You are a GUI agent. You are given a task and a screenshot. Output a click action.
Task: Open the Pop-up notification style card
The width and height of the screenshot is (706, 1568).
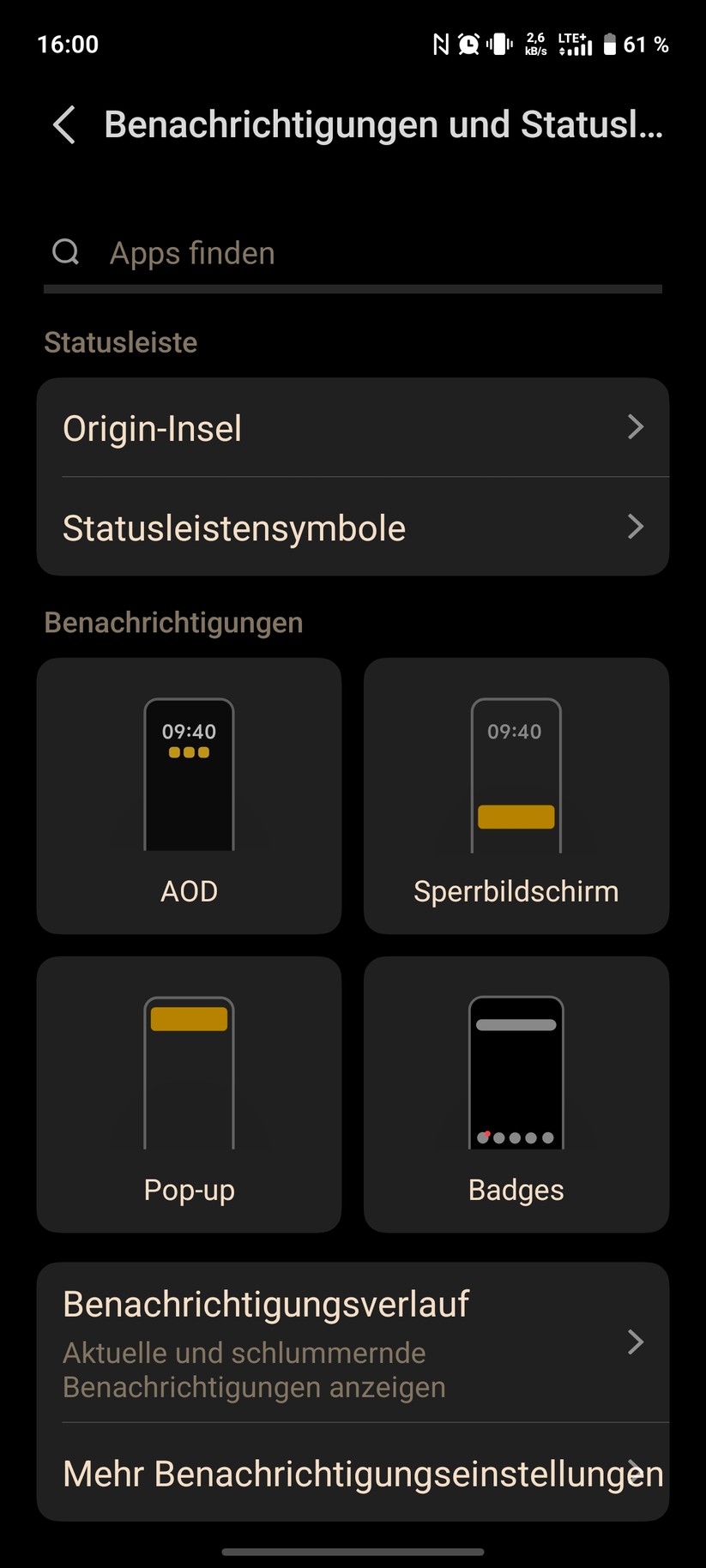click(x=189, y=1094)
